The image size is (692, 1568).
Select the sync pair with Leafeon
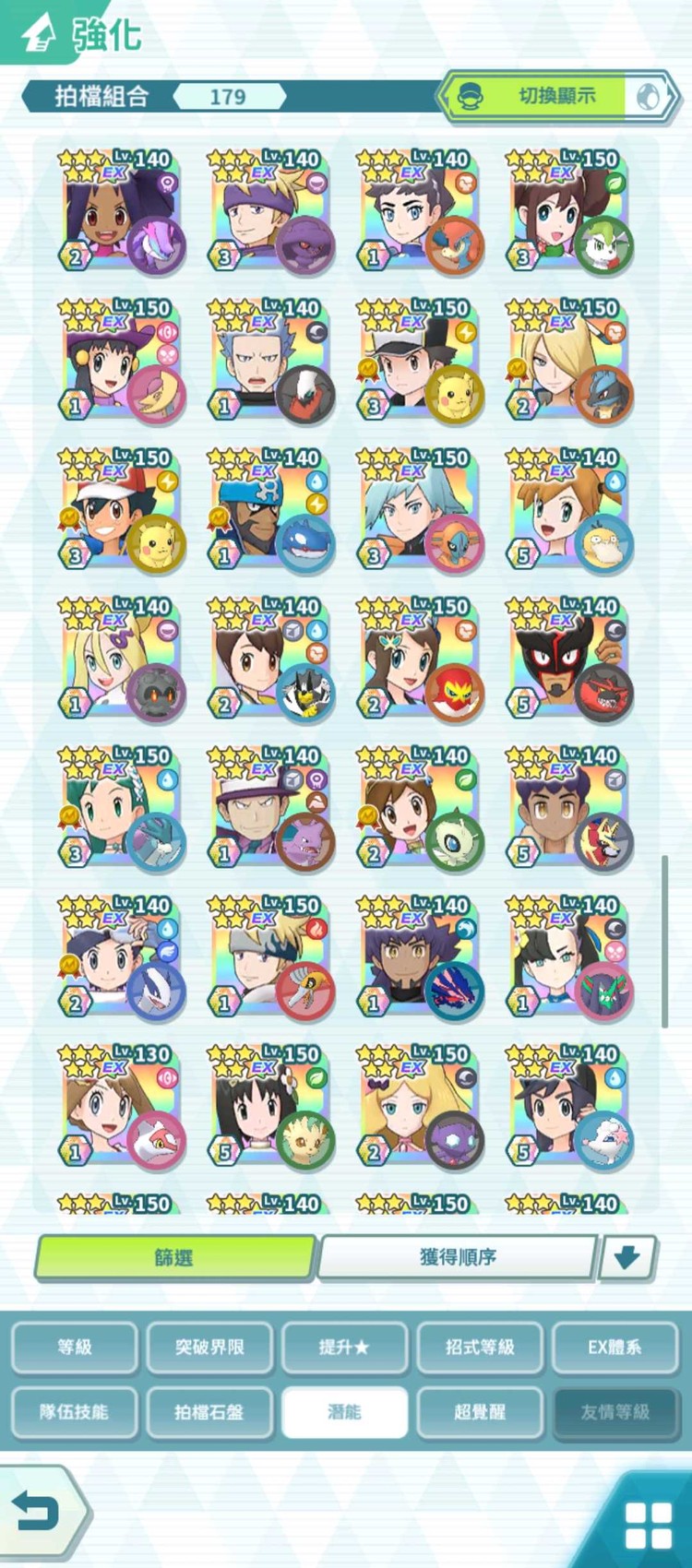pyautogui.click(x=269, y=1109)
